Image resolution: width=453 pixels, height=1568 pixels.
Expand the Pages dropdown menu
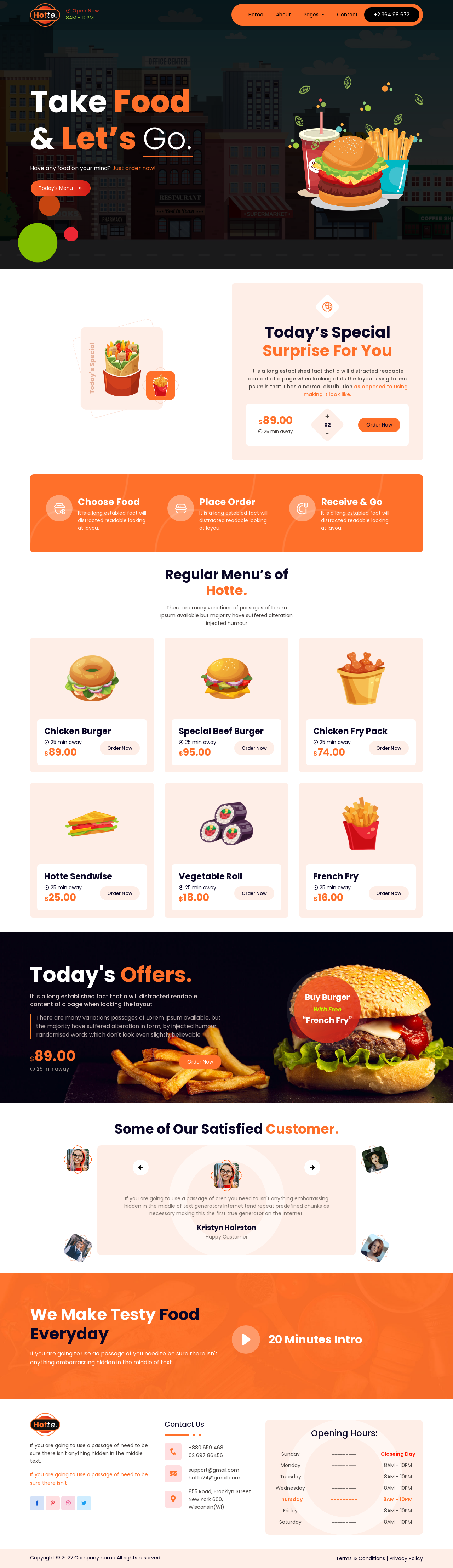[x=313, y=15]
